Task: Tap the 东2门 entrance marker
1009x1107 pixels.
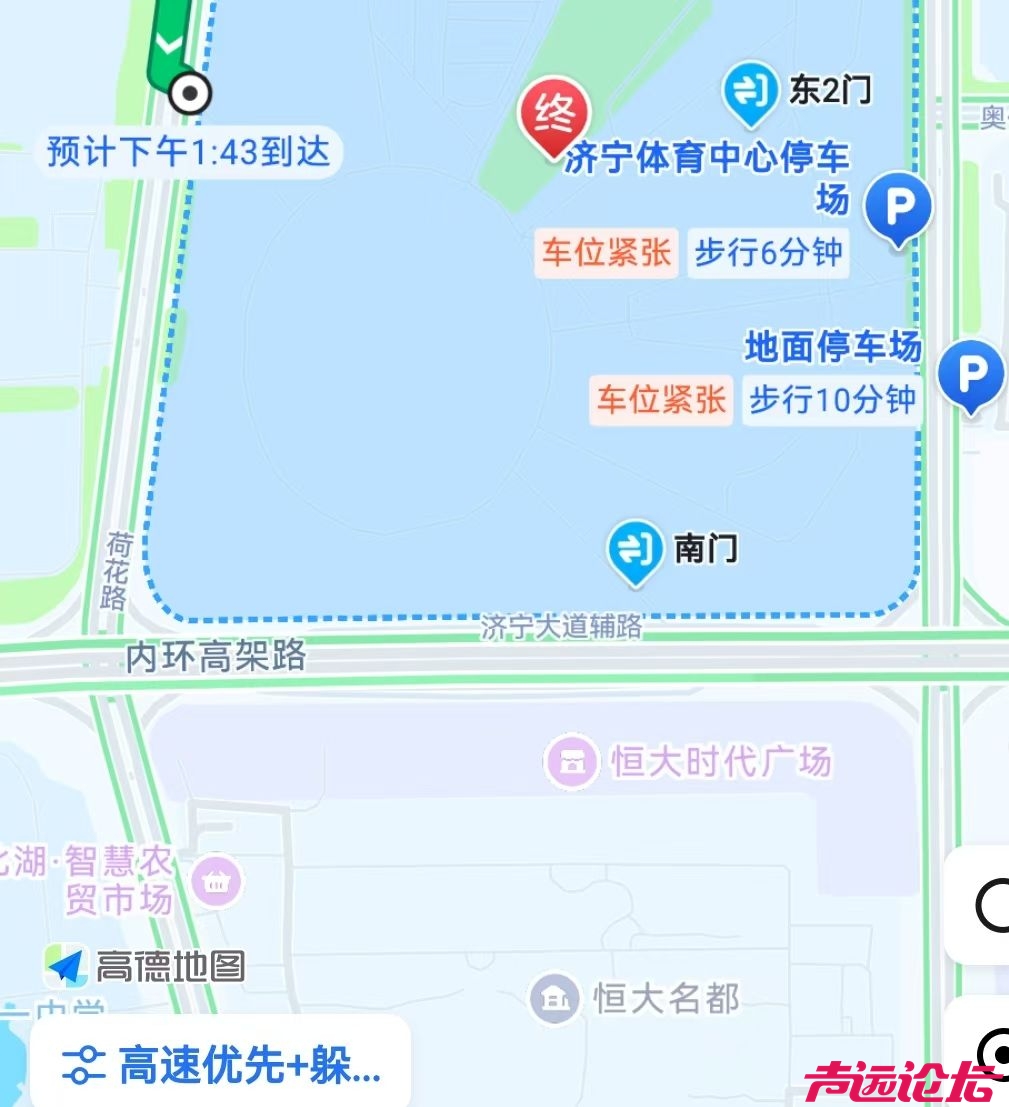Action: pyautogui.click(x=750, y=92)
